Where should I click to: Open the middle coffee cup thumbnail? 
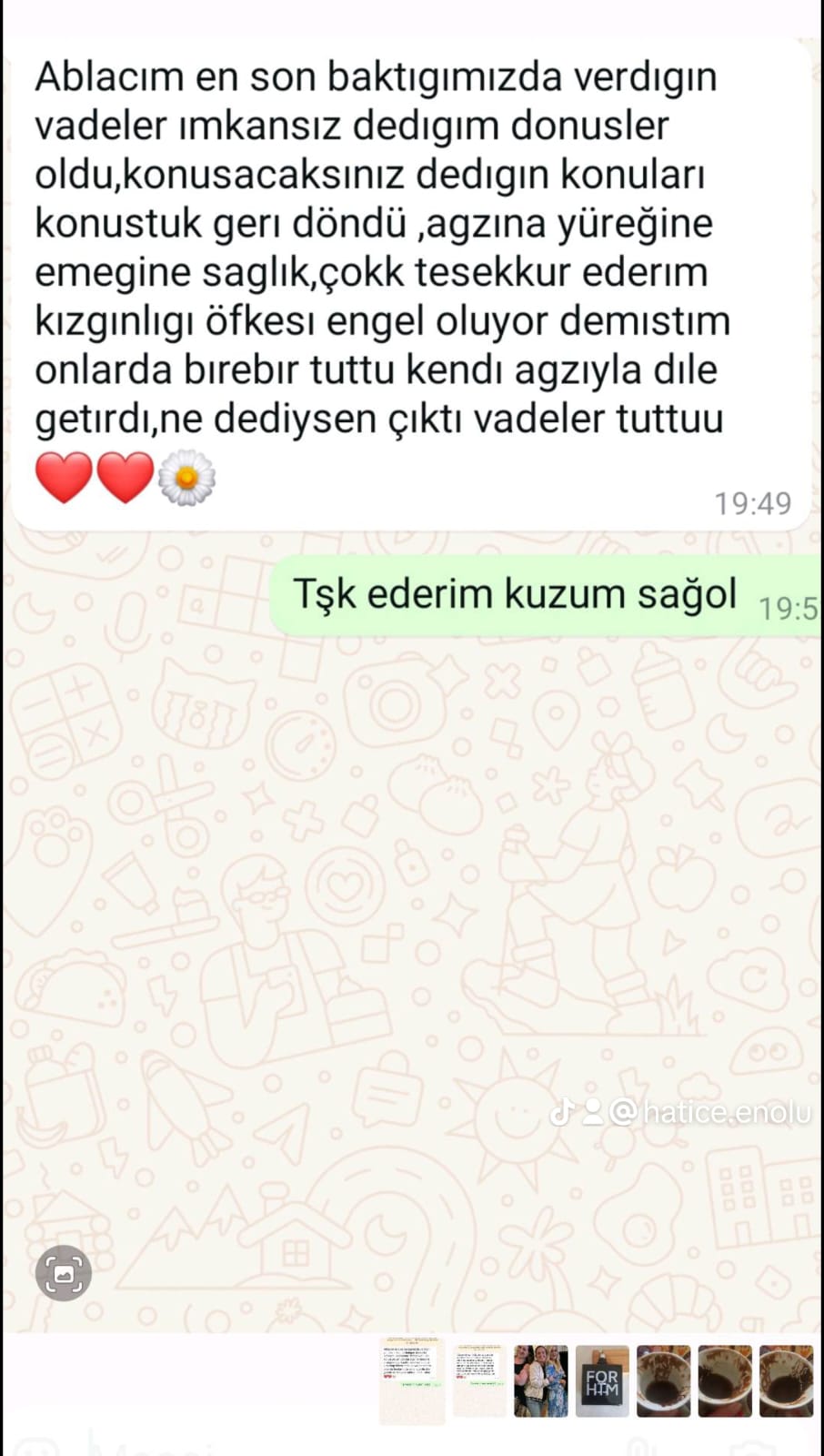coord(725,1380)
